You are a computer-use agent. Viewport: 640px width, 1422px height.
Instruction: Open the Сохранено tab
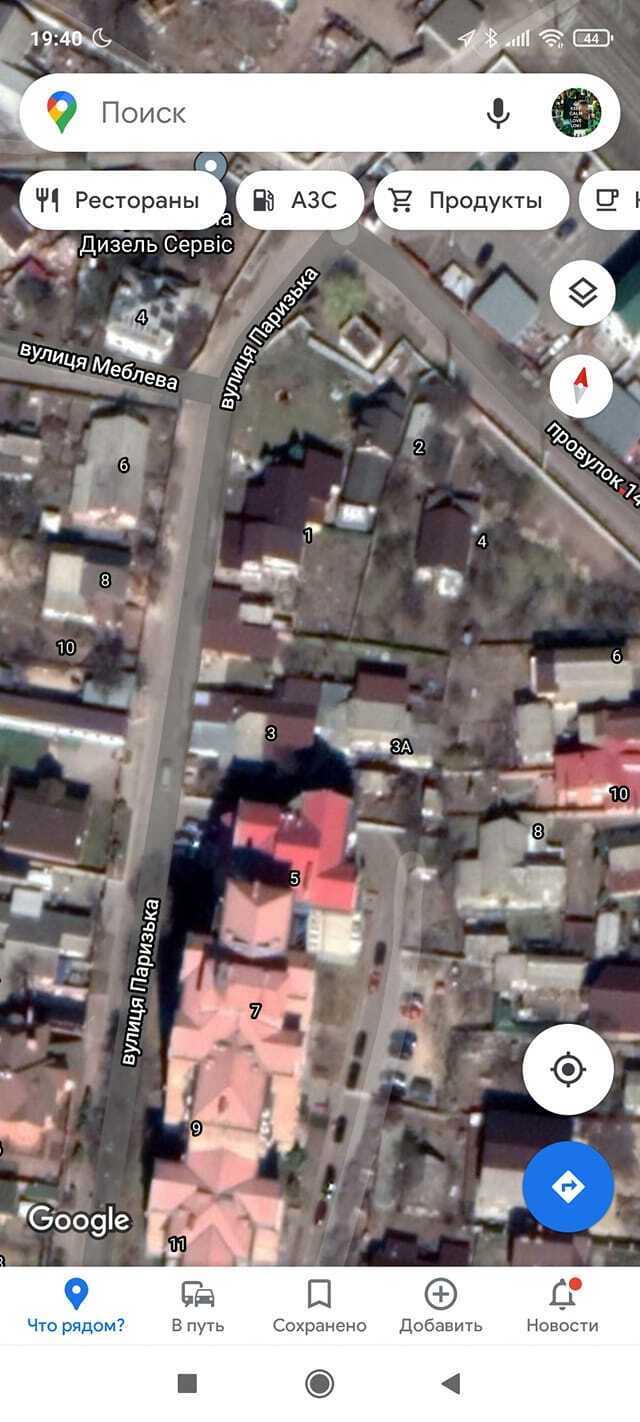[x=320, y=1305]
